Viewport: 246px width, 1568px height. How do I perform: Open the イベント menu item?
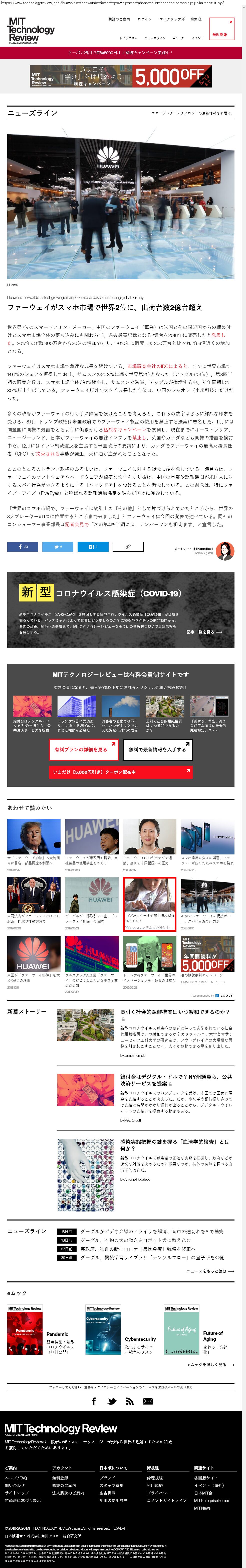(197, 38)
